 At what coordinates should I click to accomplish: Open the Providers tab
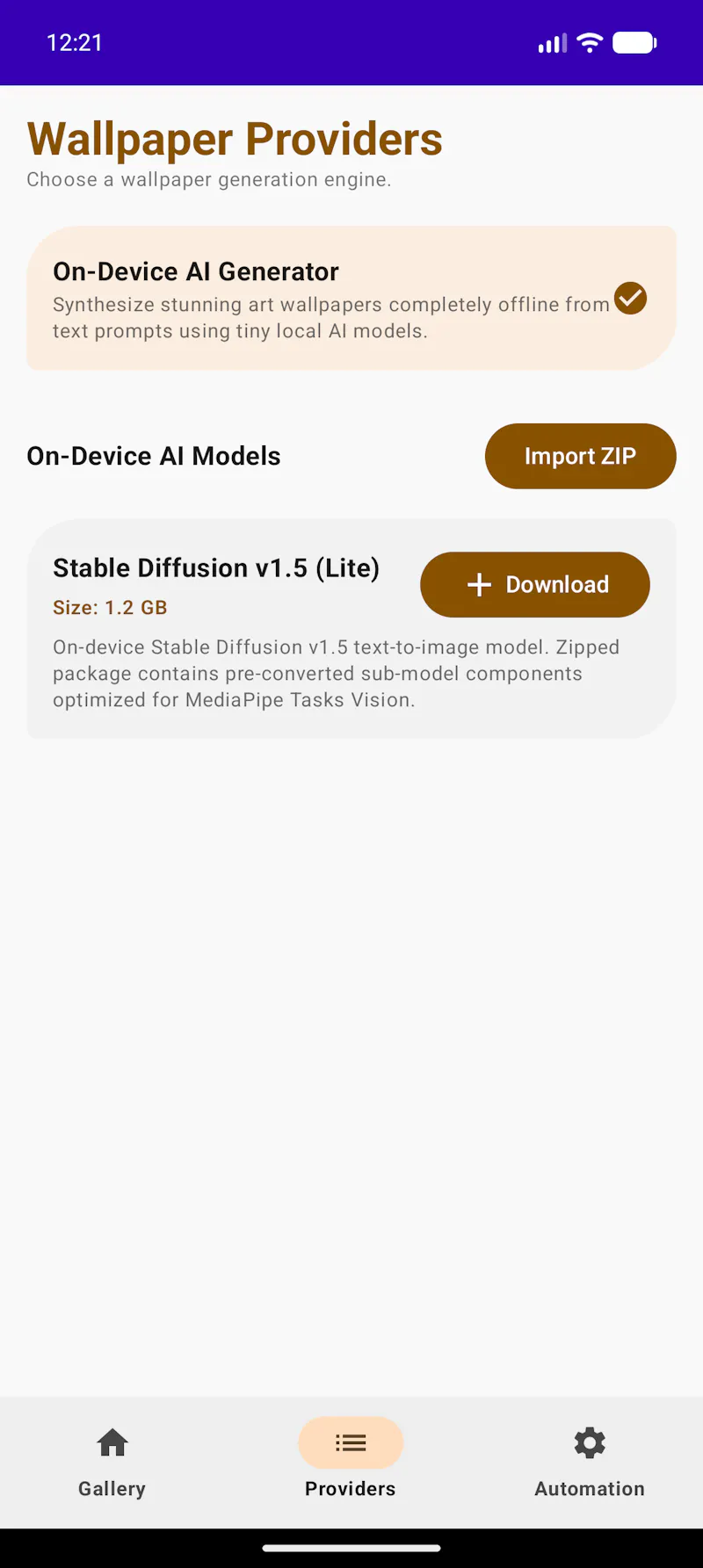351,1463
